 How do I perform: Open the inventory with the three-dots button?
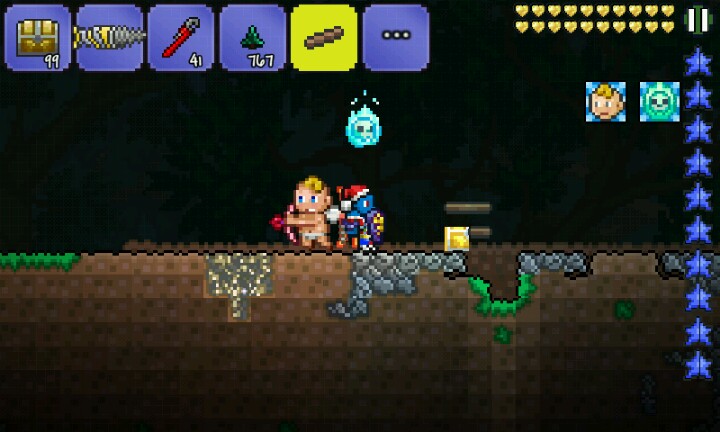(x=396, y=37)
